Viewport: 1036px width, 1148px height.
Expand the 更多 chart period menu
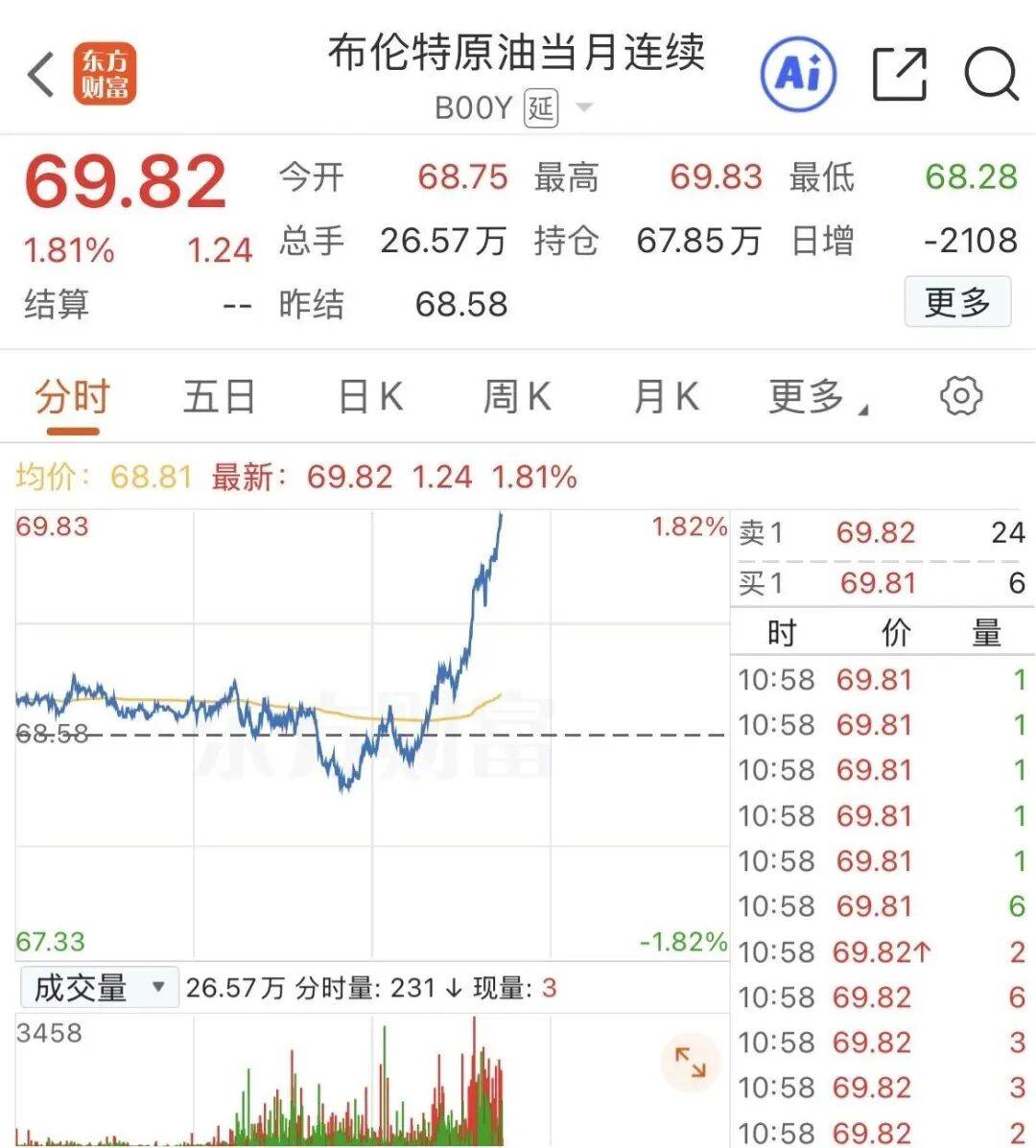817,397
